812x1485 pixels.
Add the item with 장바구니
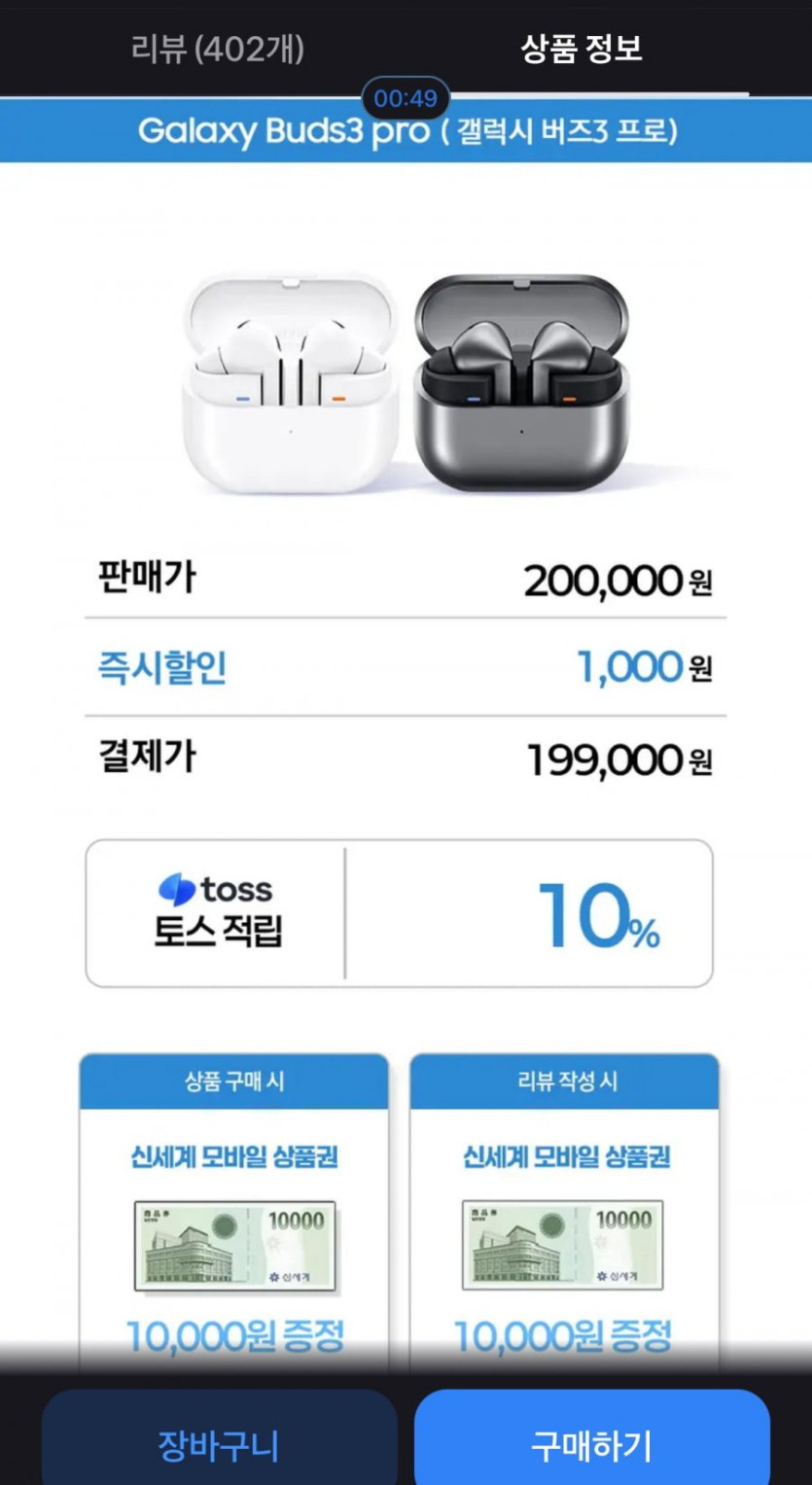pos(219,1443)
